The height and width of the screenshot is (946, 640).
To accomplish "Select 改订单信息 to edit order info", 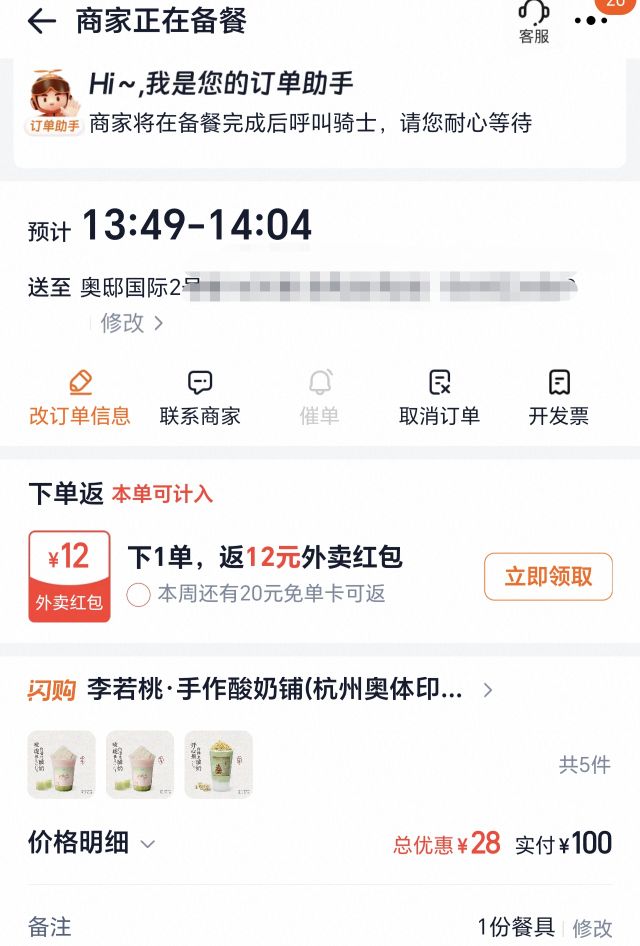I will pyautogui.click(x=80, y=397).
